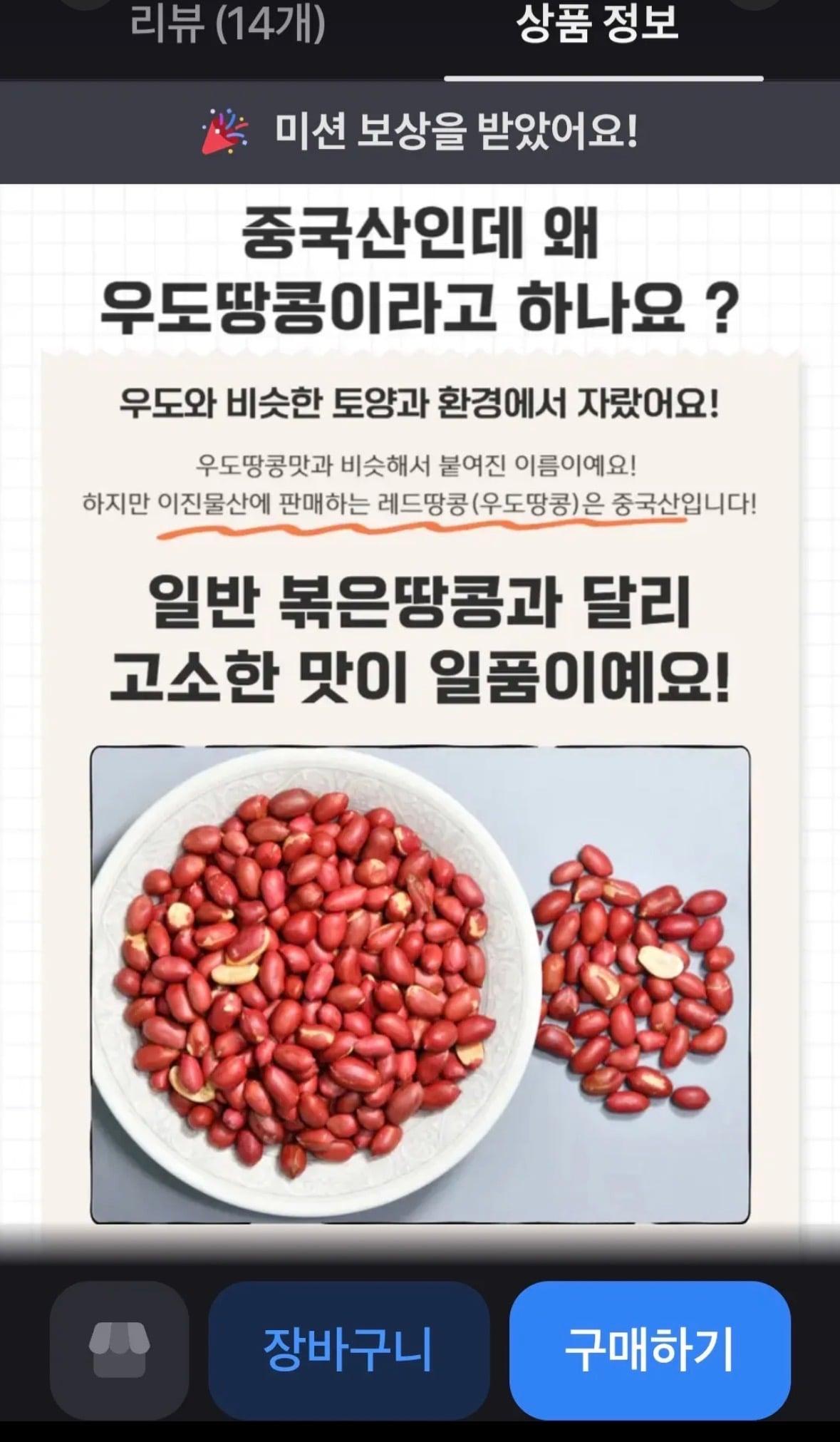Screen dimensions: 840x1442
Task: Select the 상품 정보 tab
Action: [597, 29]
